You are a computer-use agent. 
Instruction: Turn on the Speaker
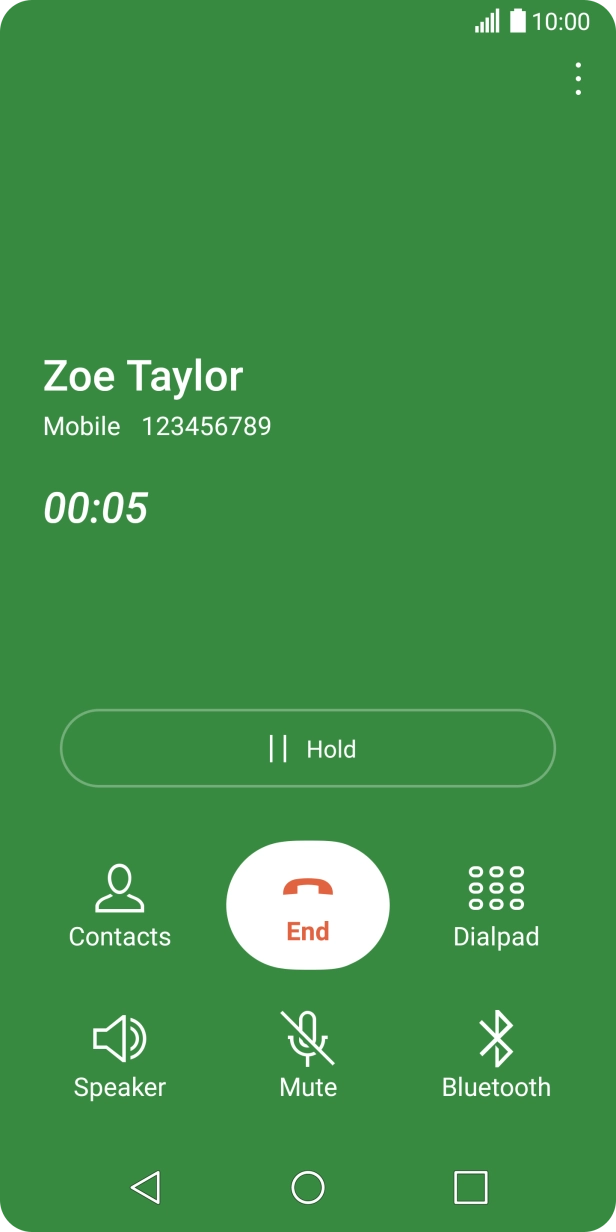click(120, 1056)
